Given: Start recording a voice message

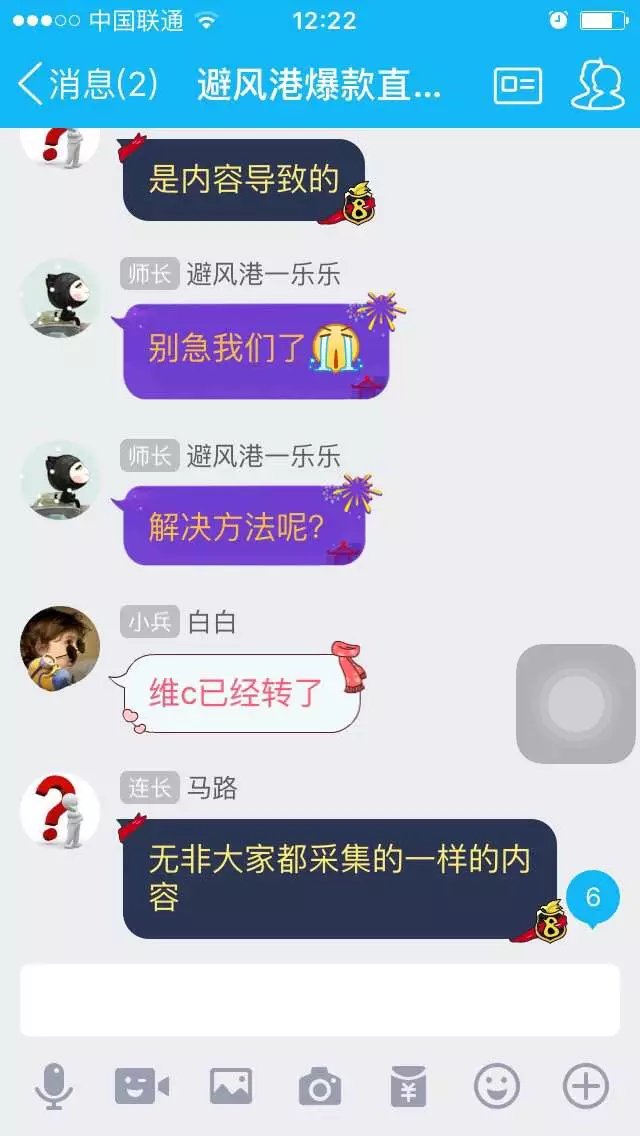Looking at the screenshot, I should (x=54, y=1086).
